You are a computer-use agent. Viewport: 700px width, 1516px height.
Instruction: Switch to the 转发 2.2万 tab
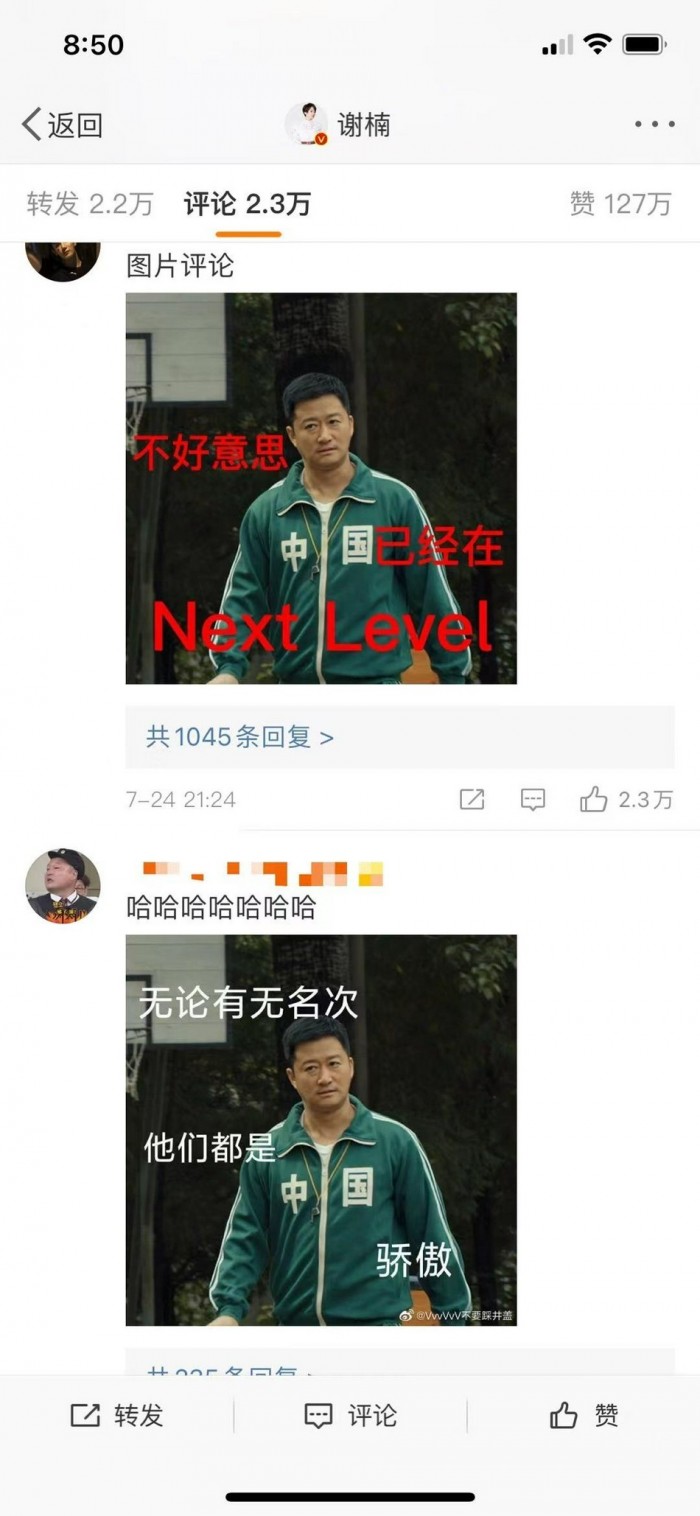pyautogui.click(x=90, y=204)
